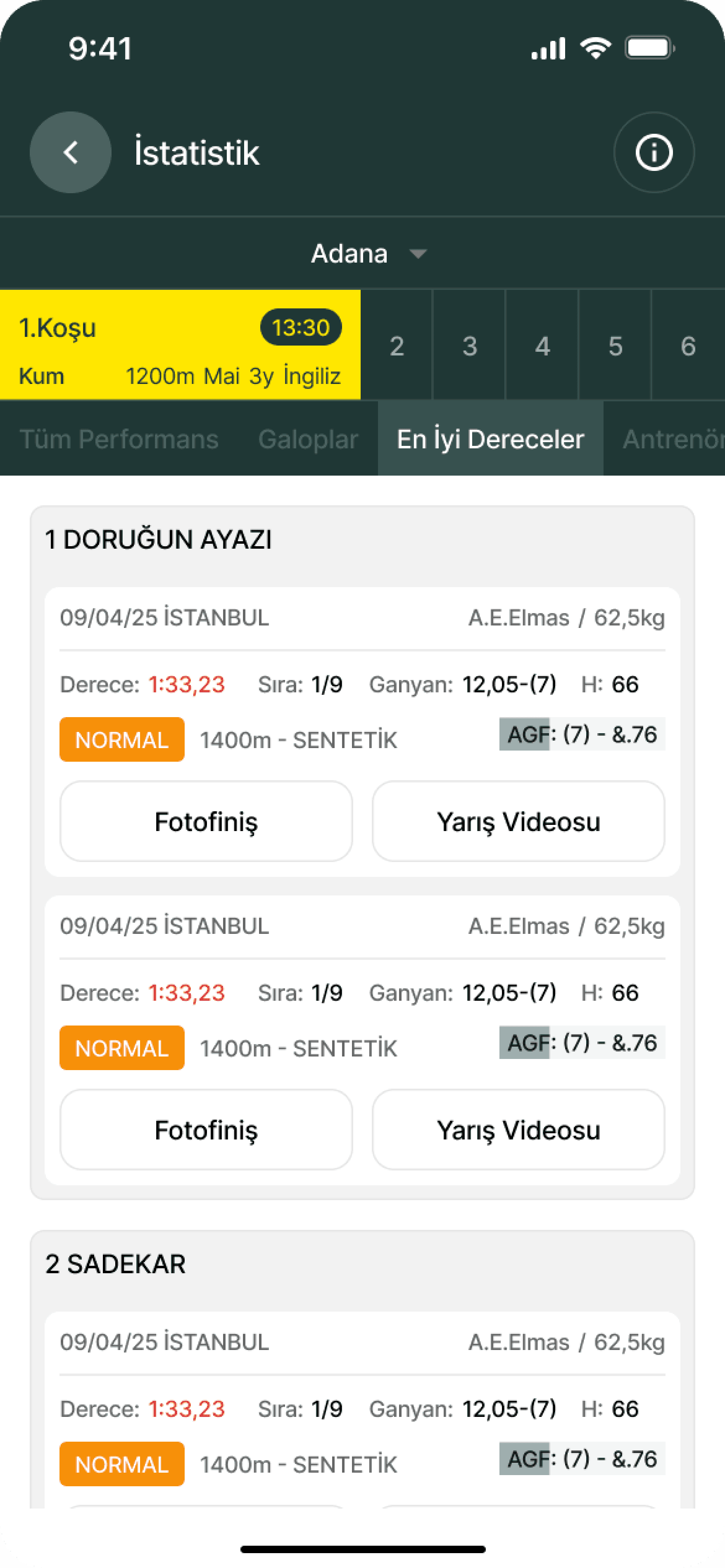Screen dimensions: 725x1568
Task: Switch to race number 6
Action: (x=689, y=346)
